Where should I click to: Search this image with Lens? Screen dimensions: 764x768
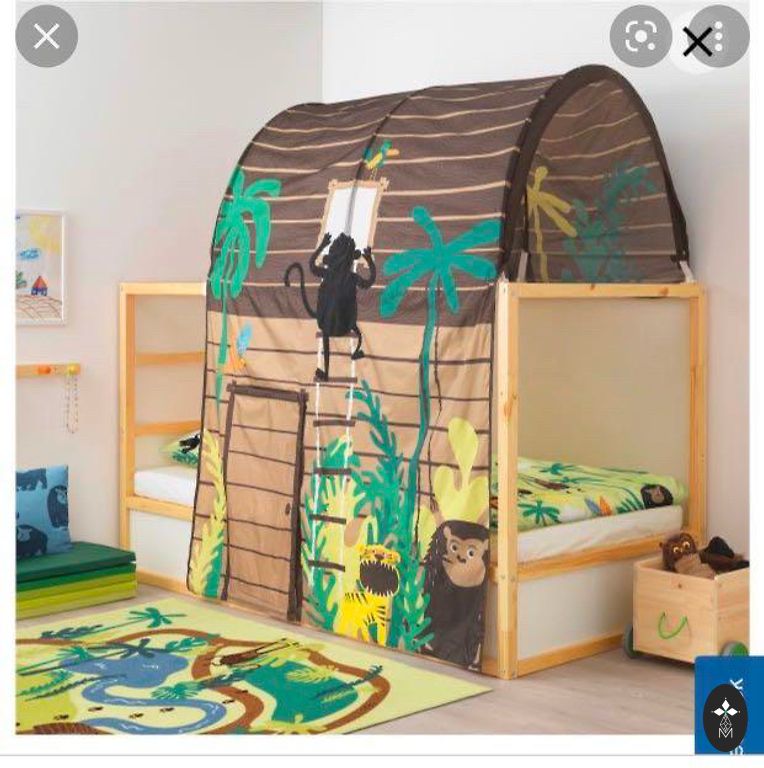pos(641,37)
